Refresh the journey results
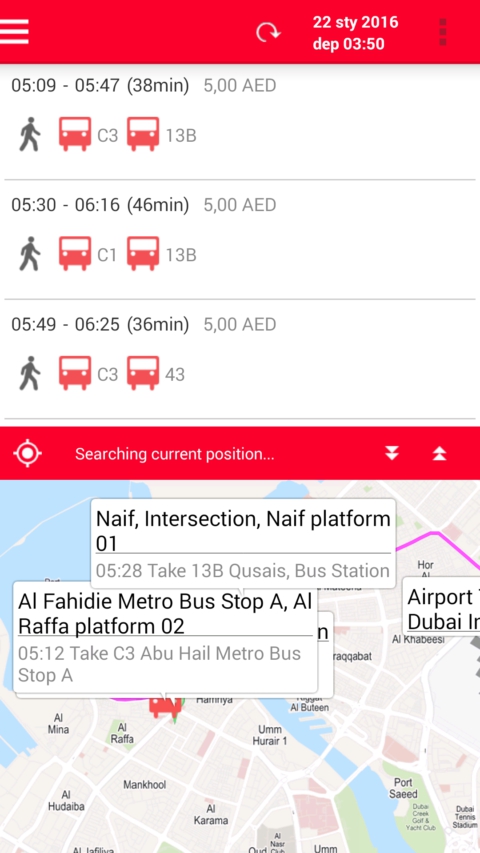 tap(268, 32)
